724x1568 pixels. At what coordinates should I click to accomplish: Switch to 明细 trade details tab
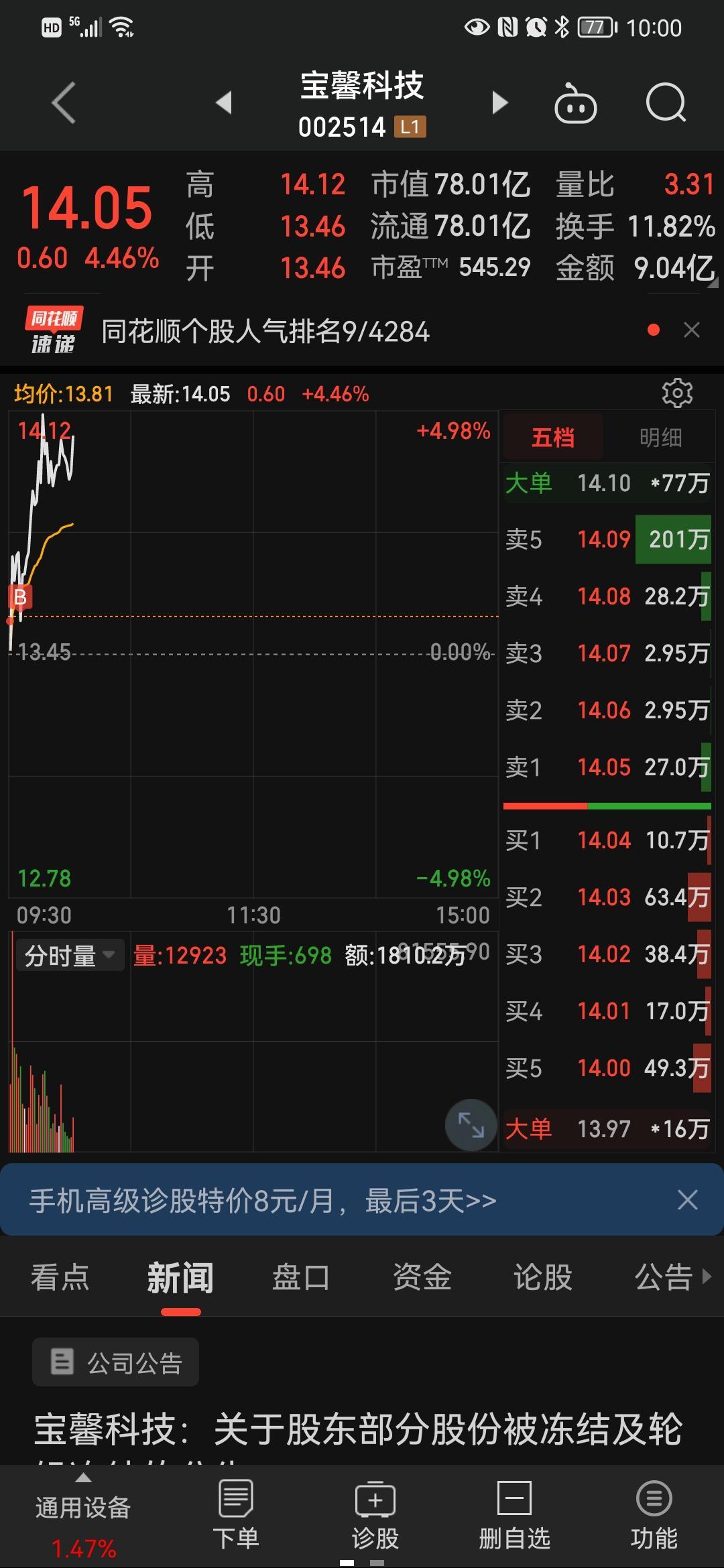[x=660, y=438]
